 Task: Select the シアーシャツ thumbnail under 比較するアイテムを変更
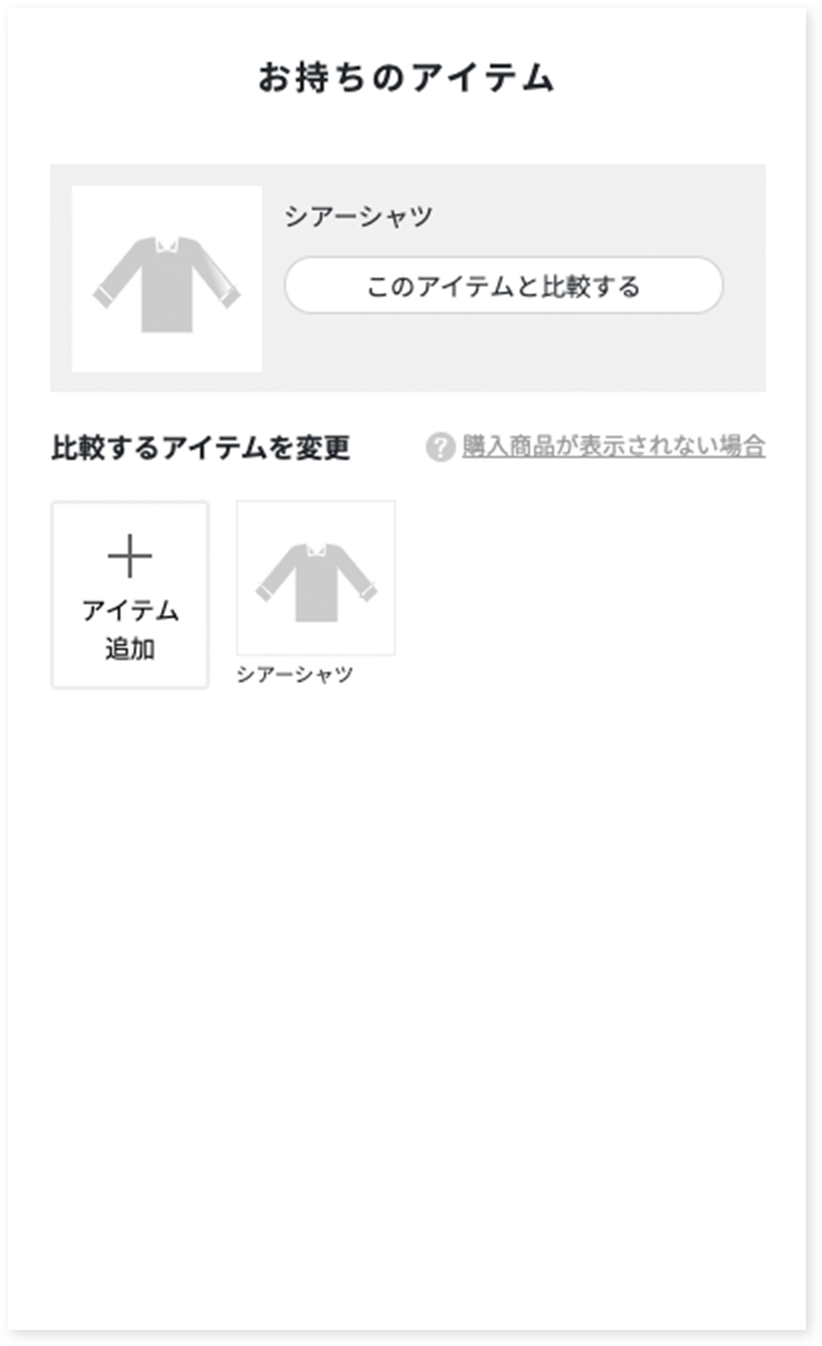[x=316, y=579]
